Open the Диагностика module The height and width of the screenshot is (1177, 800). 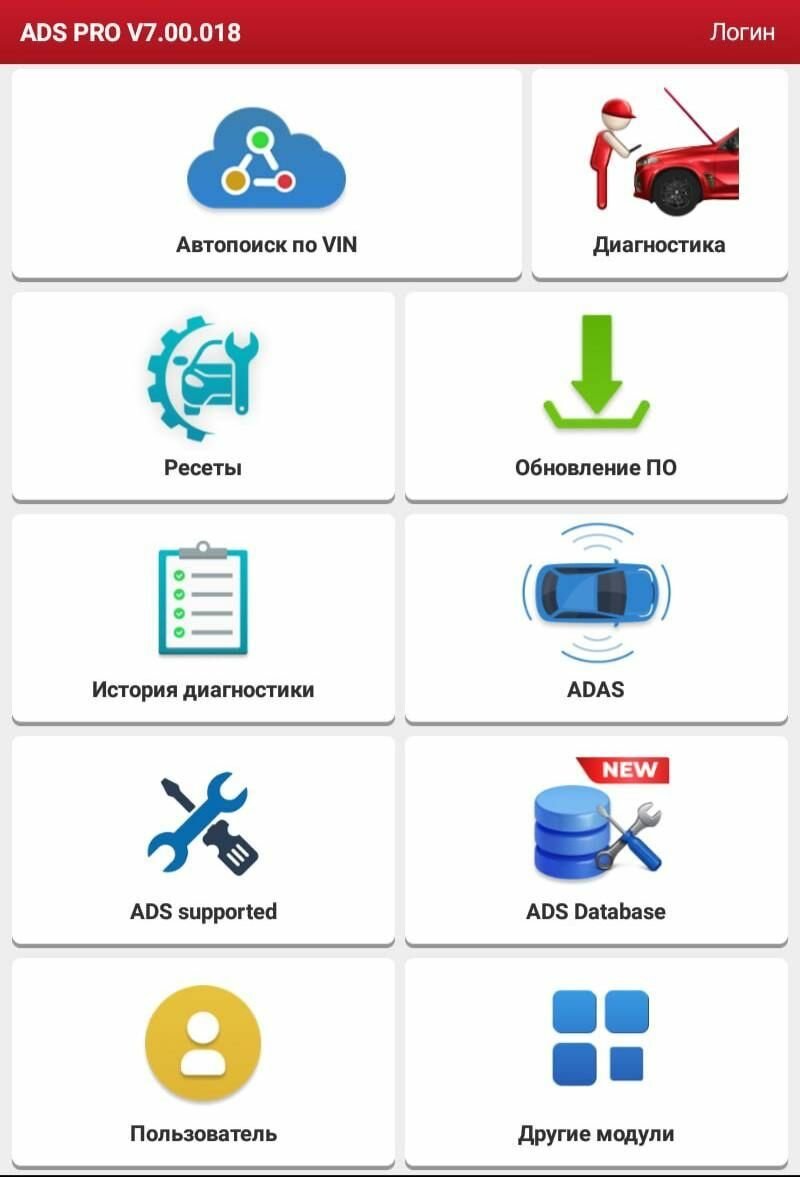click(659, 173)
